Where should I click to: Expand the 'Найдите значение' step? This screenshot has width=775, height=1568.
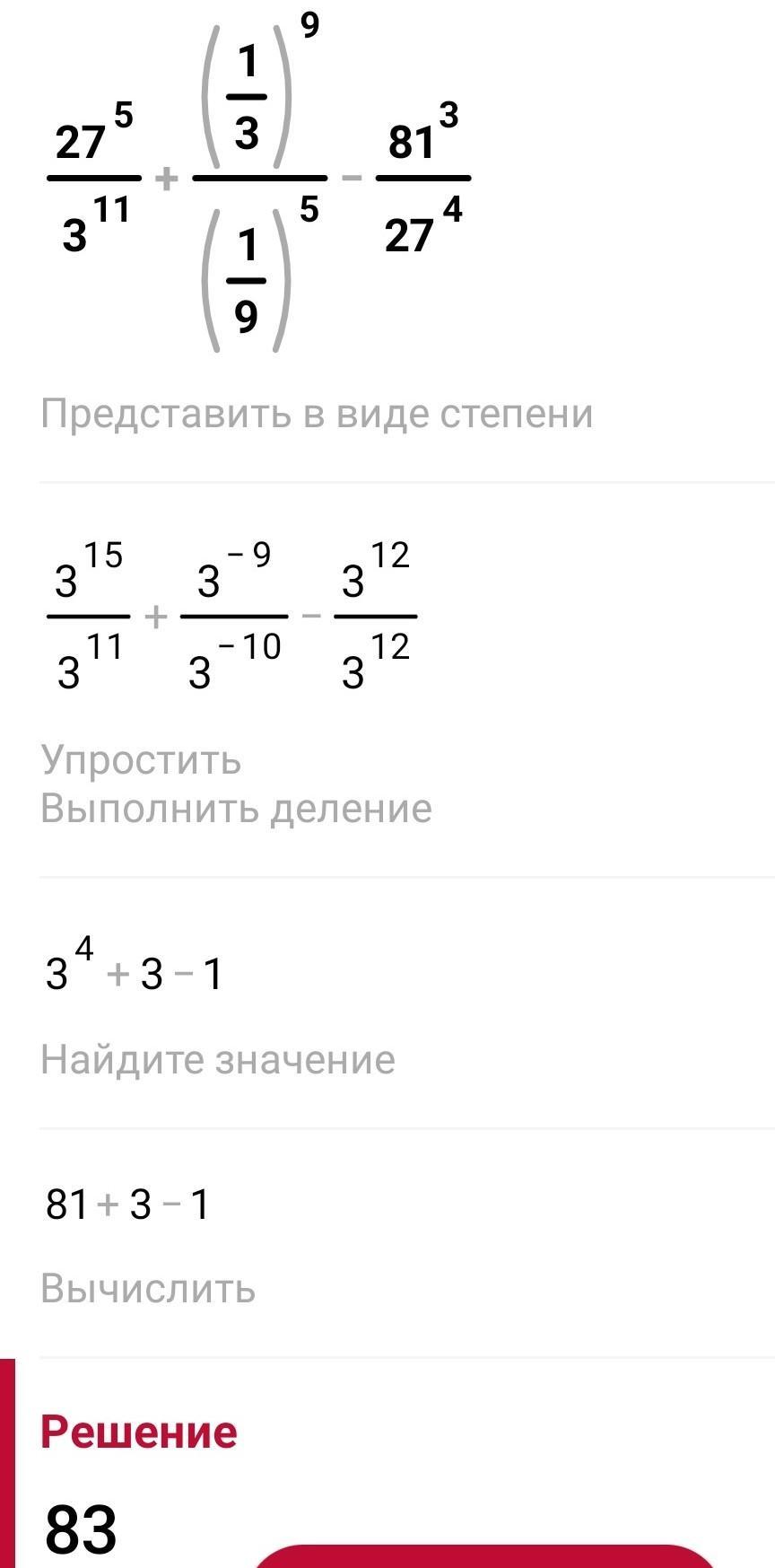point(218,1060)
